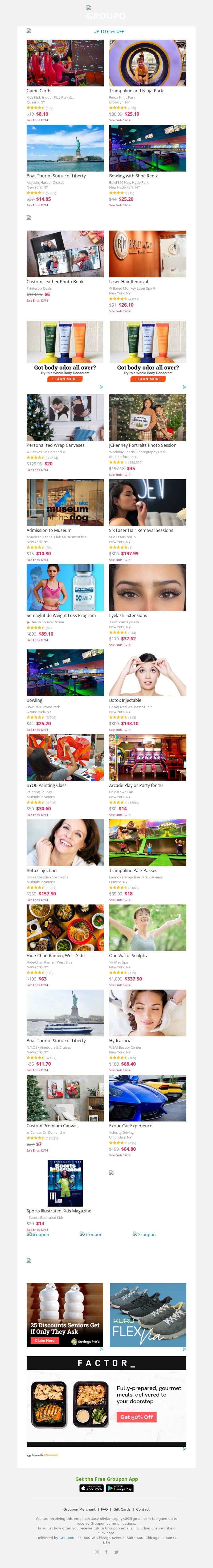
Task: Tap the Claim Here button
Action: coord(44,1340)
